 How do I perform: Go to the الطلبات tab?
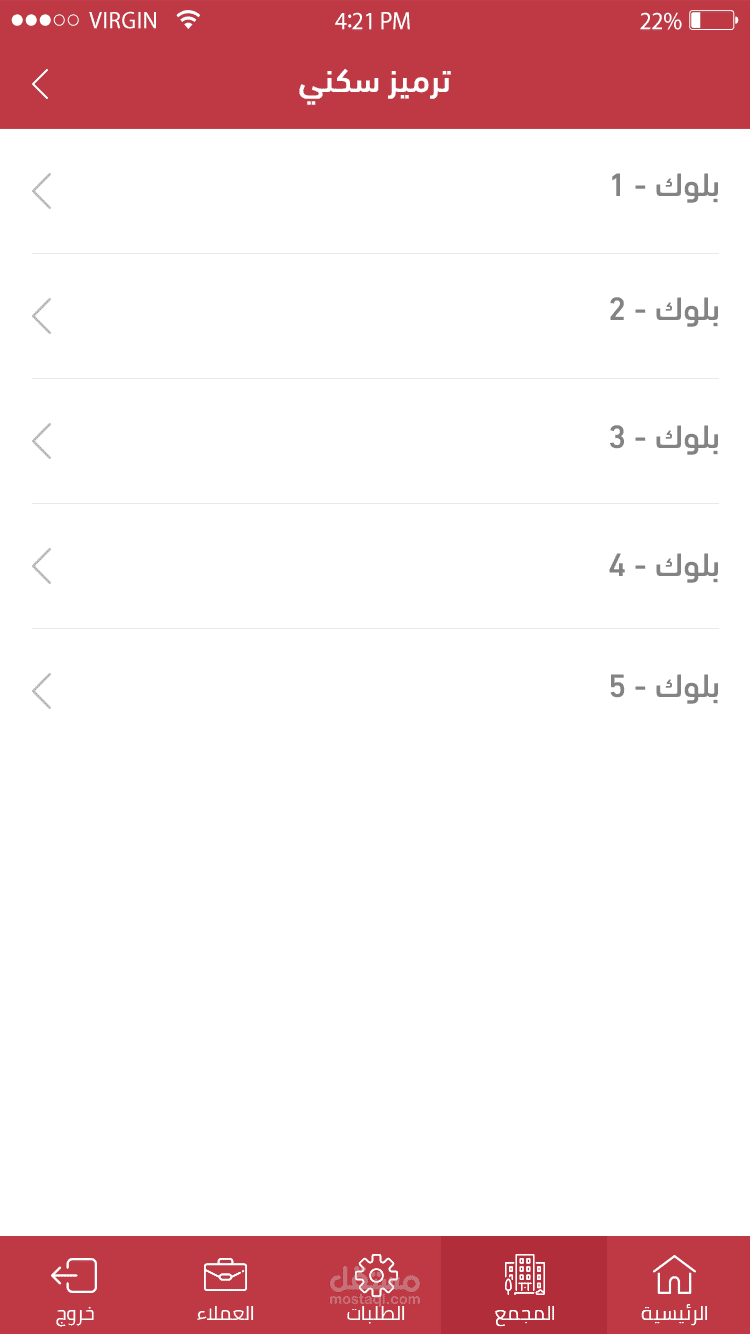(376, 1287)
